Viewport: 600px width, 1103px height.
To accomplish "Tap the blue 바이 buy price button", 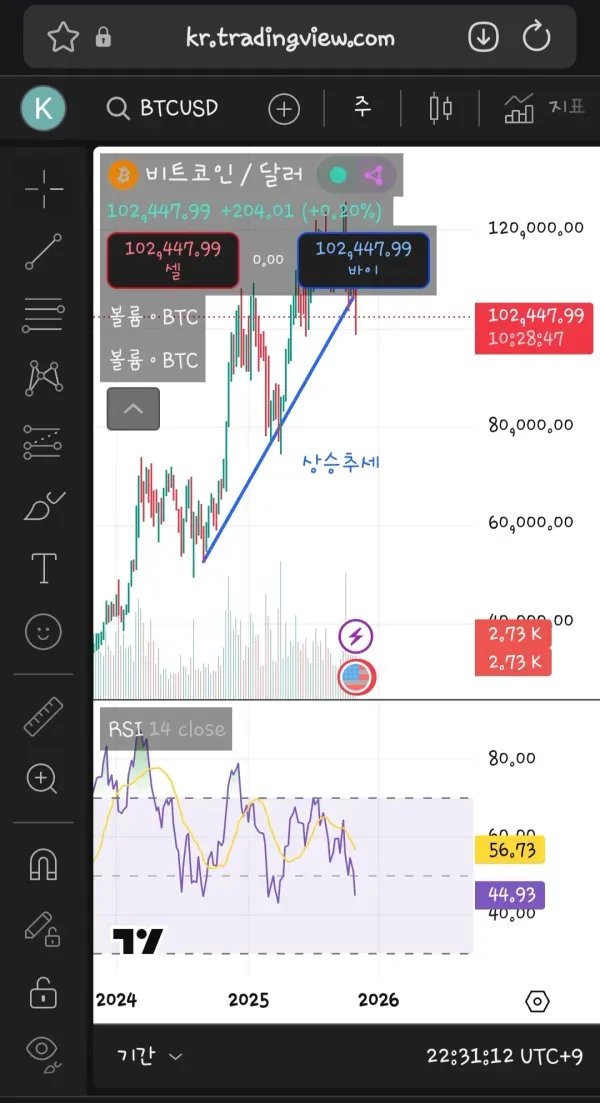I will tap(363, 260).
